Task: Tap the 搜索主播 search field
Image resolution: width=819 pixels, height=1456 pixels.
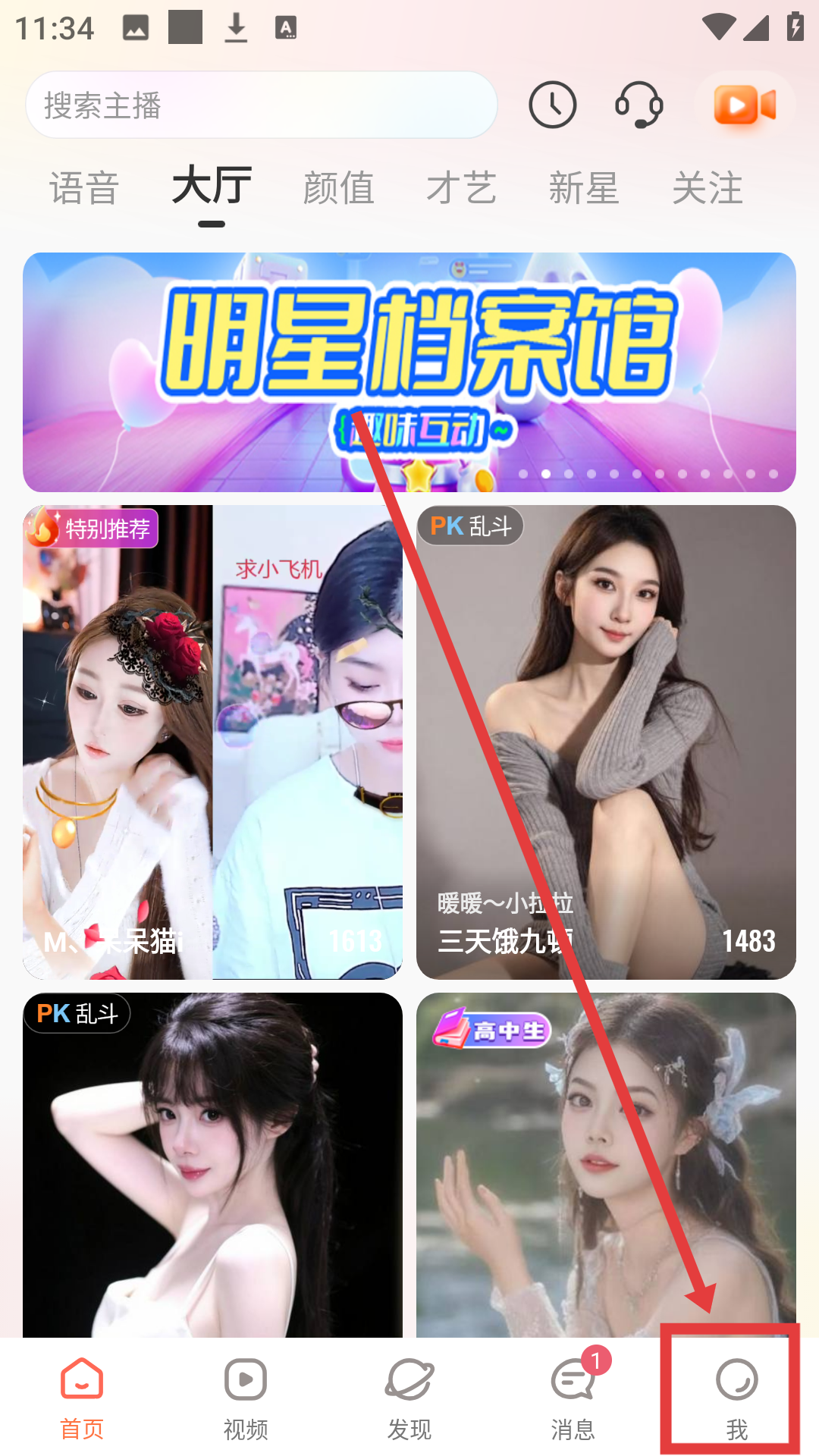Action: [262, 105]
